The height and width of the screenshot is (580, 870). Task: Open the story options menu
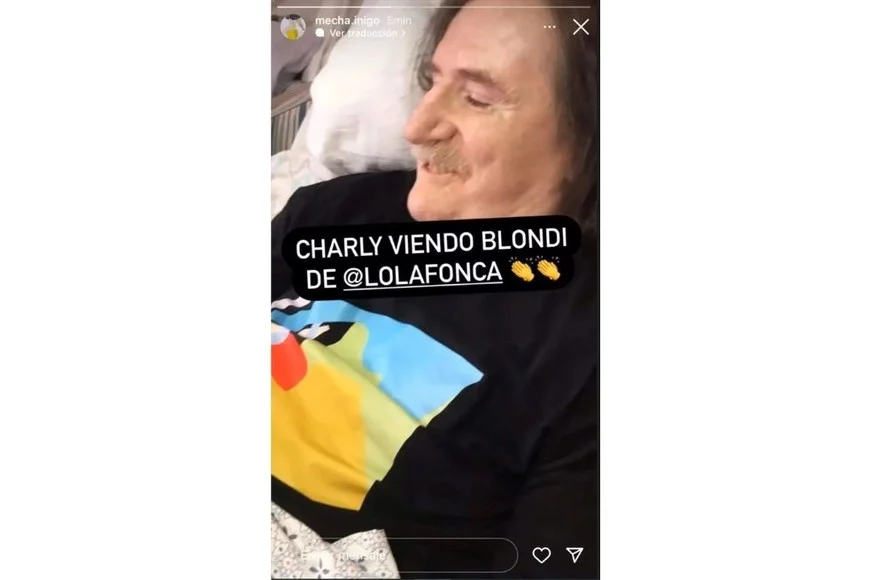pyautogui.click(x=550, y=27)
